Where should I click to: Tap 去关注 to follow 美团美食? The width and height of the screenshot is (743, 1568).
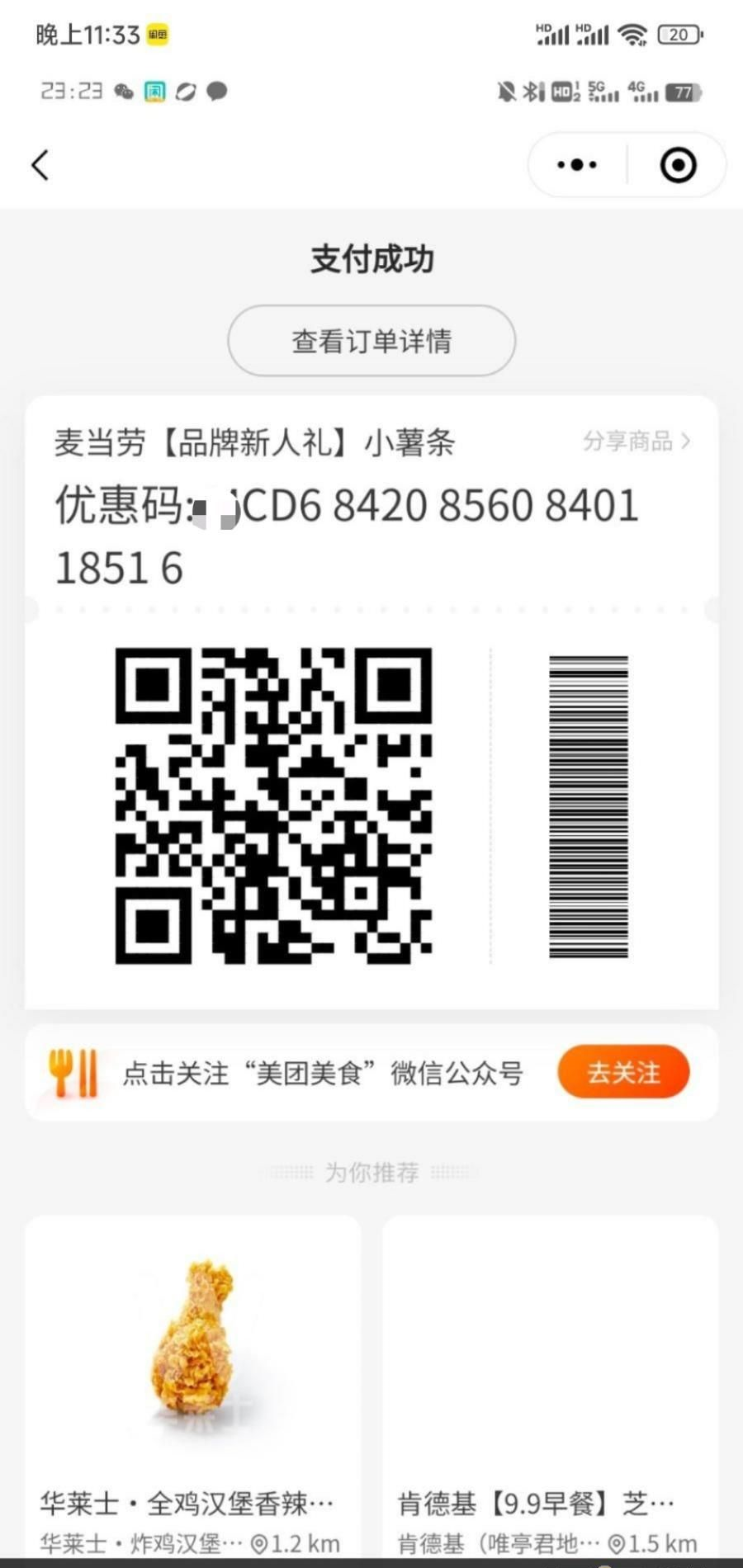(x=623, y=1072)
